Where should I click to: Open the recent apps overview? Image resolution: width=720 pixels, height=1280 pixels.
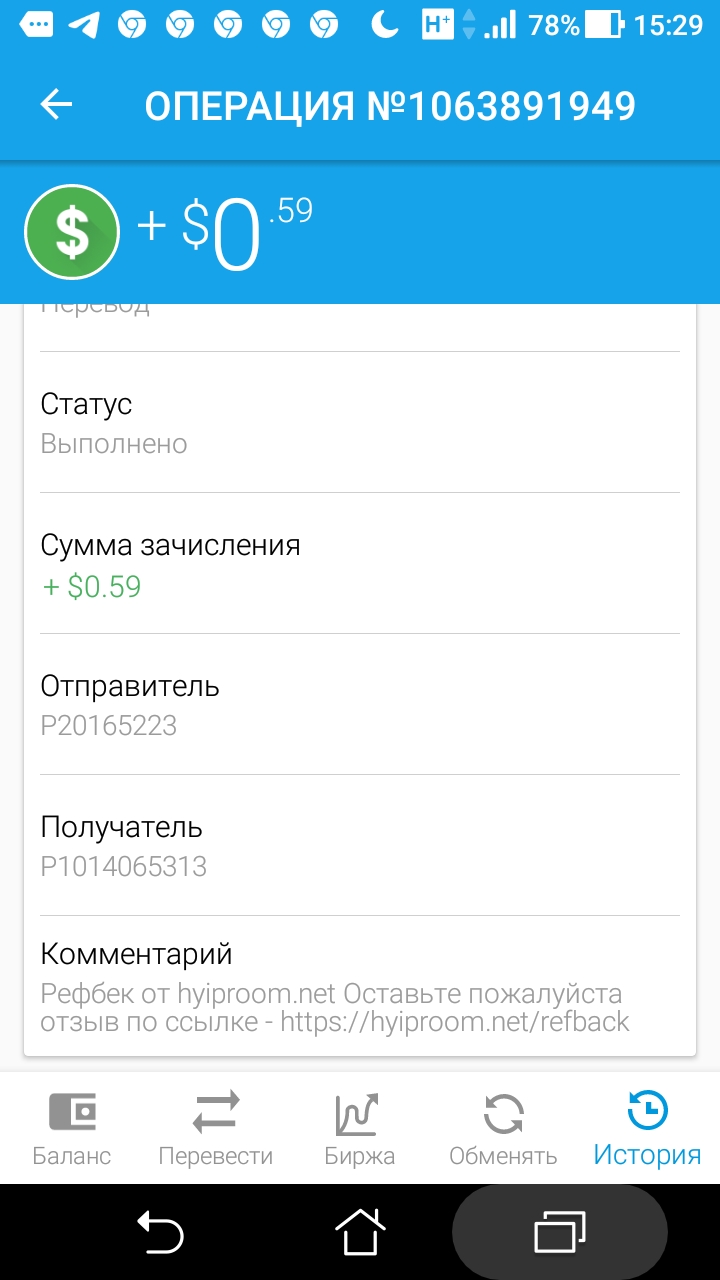click(x=560, y=1231)
